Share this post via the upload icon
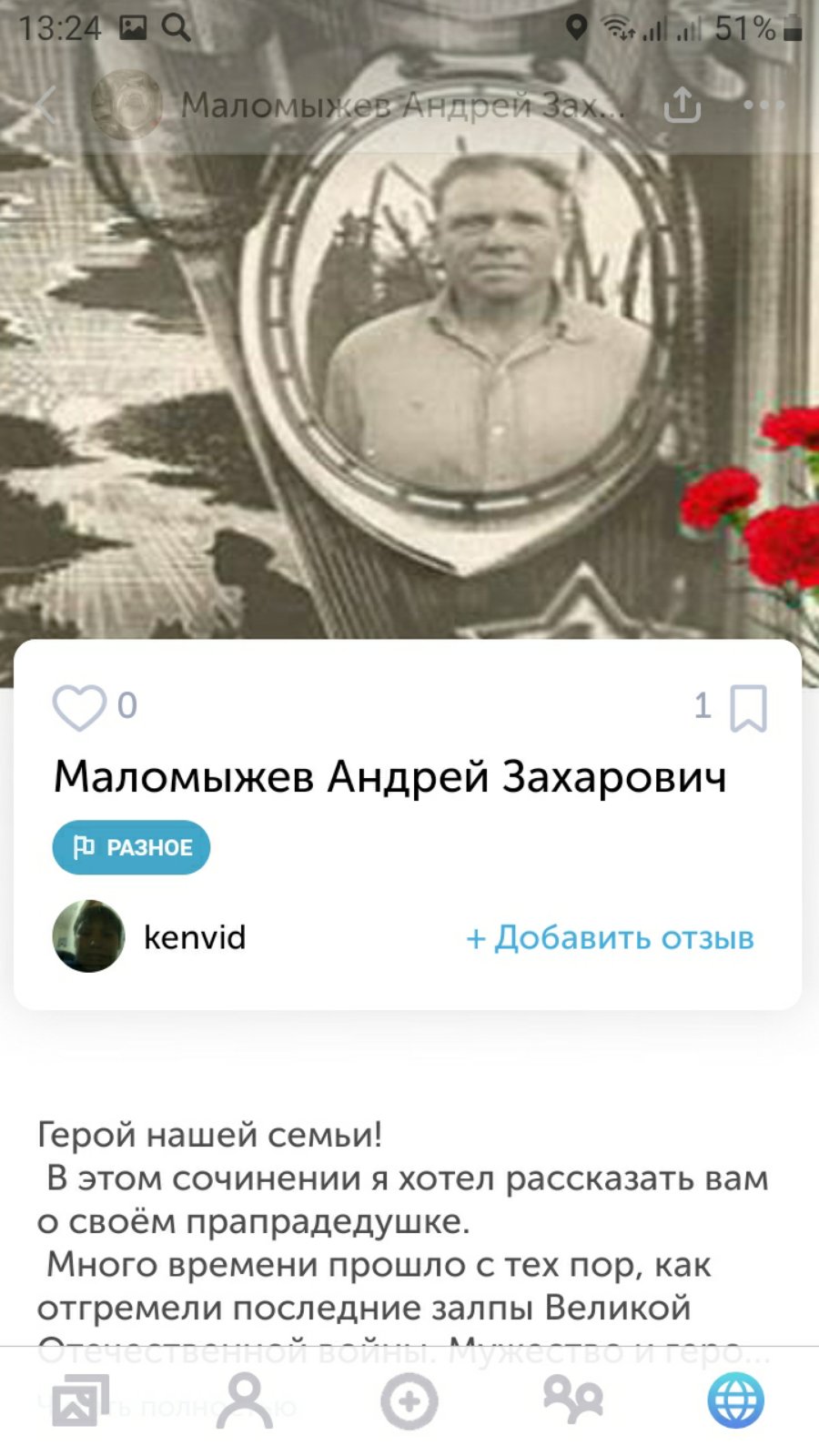The width and height of the screenshot is (819, 1456). (x=682, y=106)
